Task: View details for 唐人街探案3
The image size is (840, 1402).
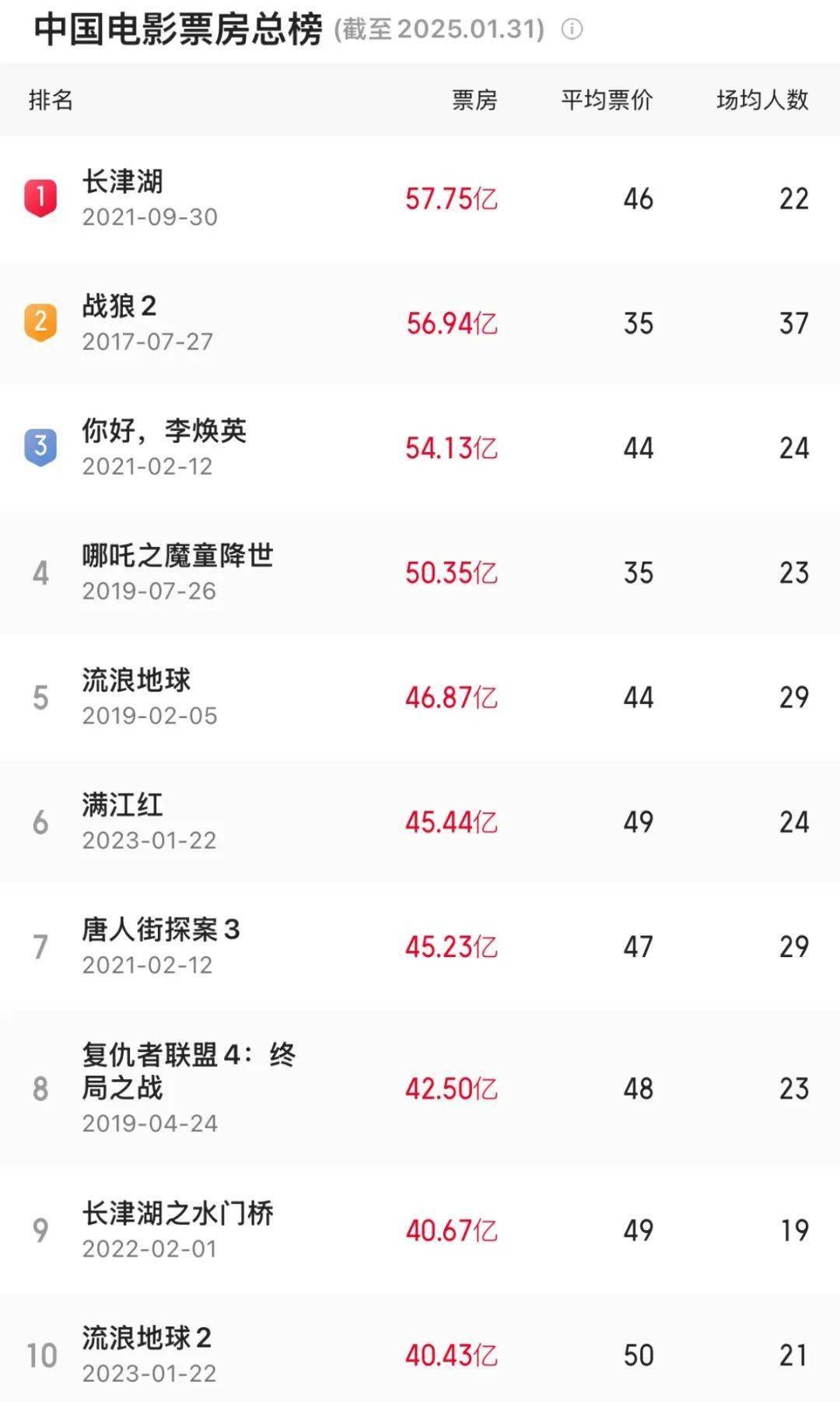Action: tap(161, 930)
